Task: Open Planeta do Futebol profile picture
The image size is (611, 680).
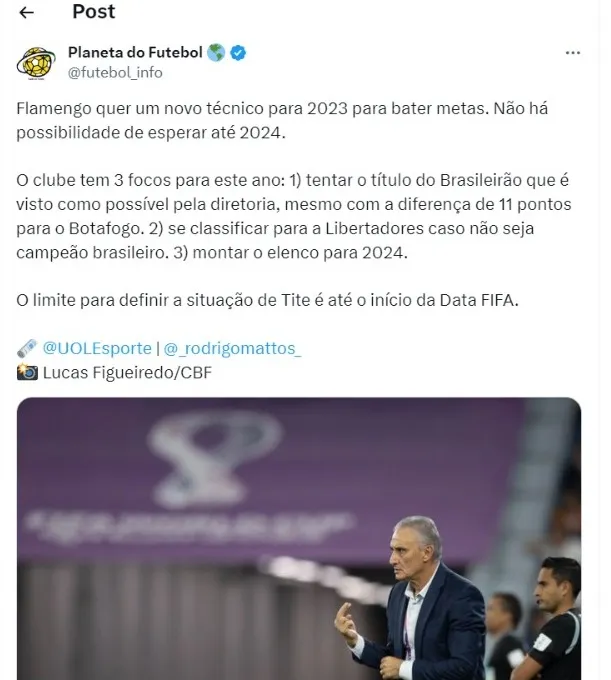Action: coord(36,62)
